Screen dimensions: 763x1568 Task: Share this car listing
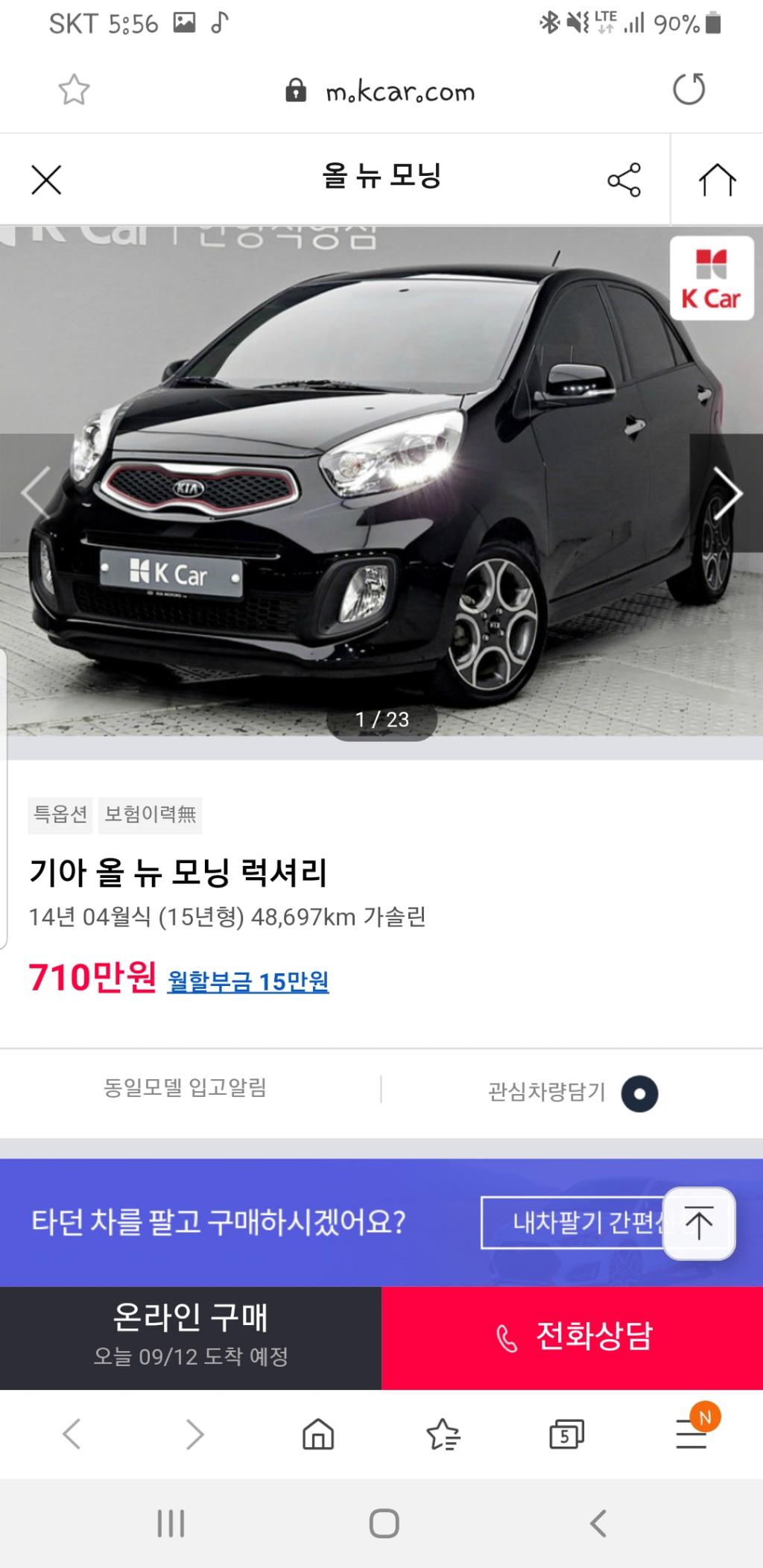(x=624, y=180)
